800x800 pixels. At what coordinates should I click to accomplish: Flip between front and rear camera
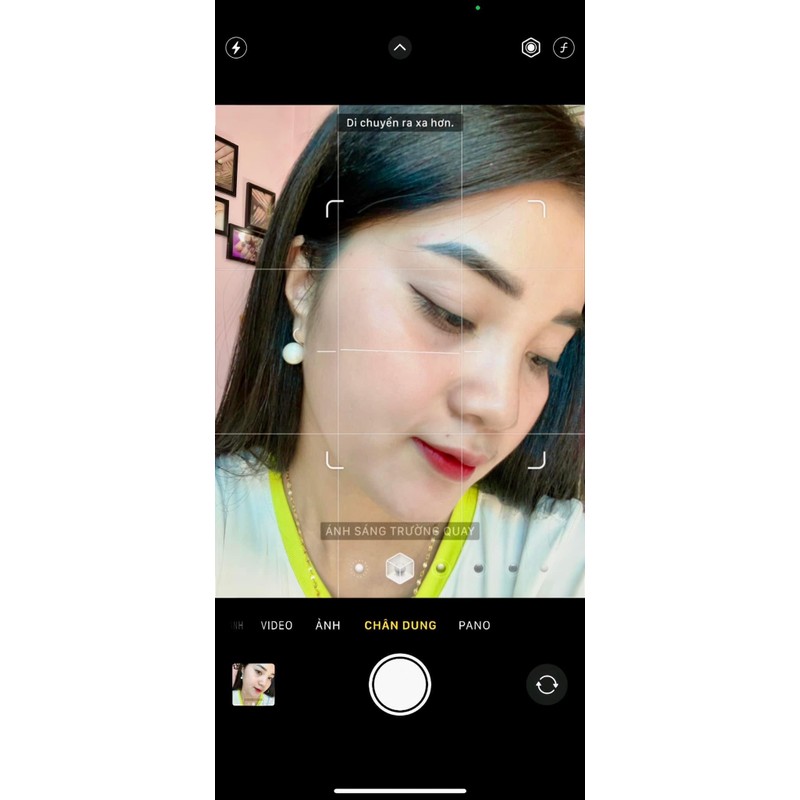click(x=547, y=685)
